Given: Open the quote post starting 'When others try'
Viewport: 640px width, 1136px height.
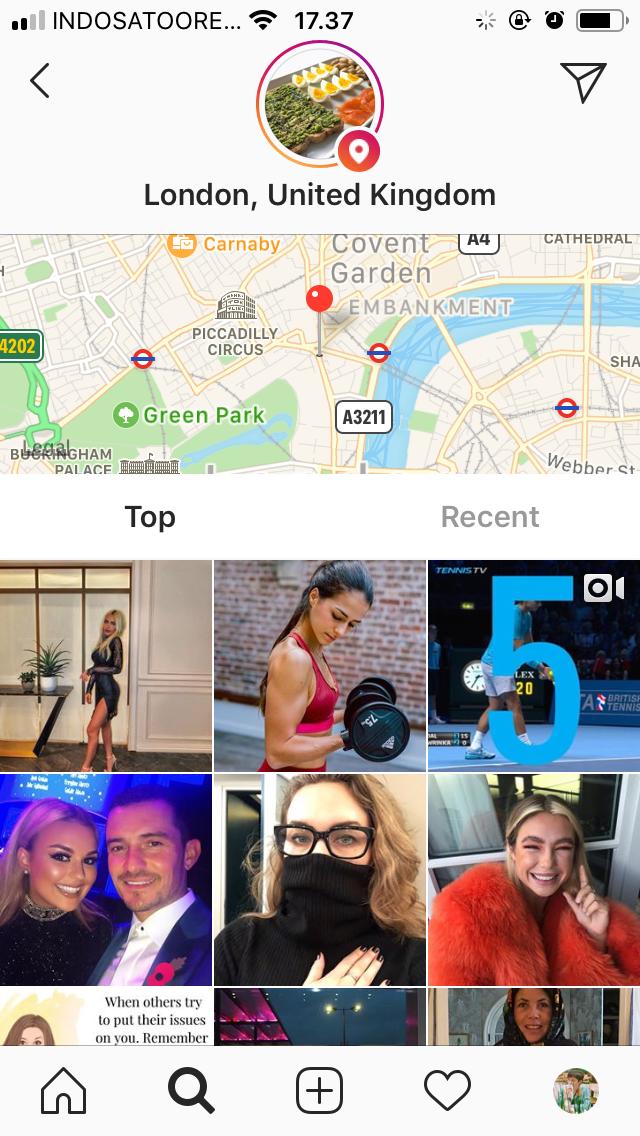Looking at the screenshot, I should coord(106,1017).
